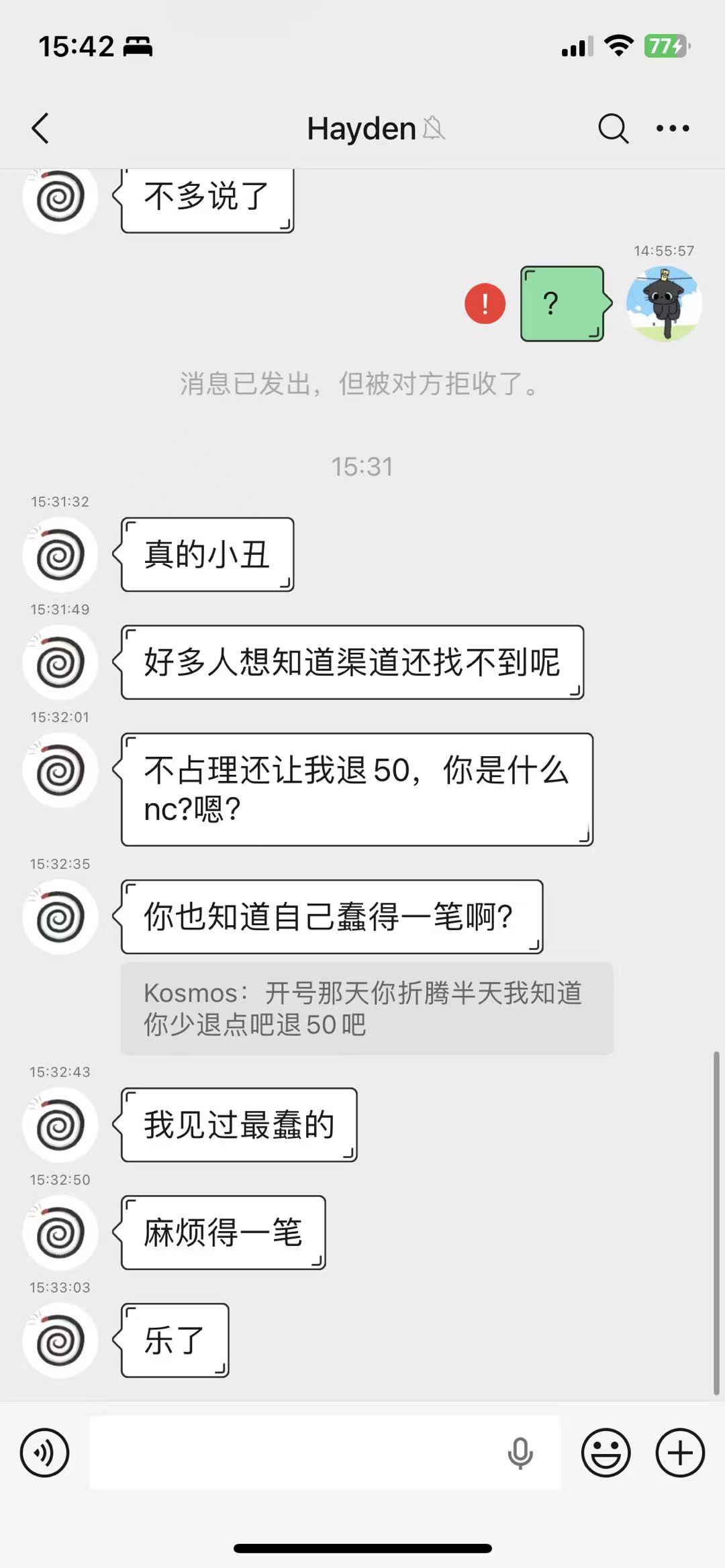This screenshot has width=725, height=1568.
Task: Focus the message text field
Action: [x=295, y=1453]
